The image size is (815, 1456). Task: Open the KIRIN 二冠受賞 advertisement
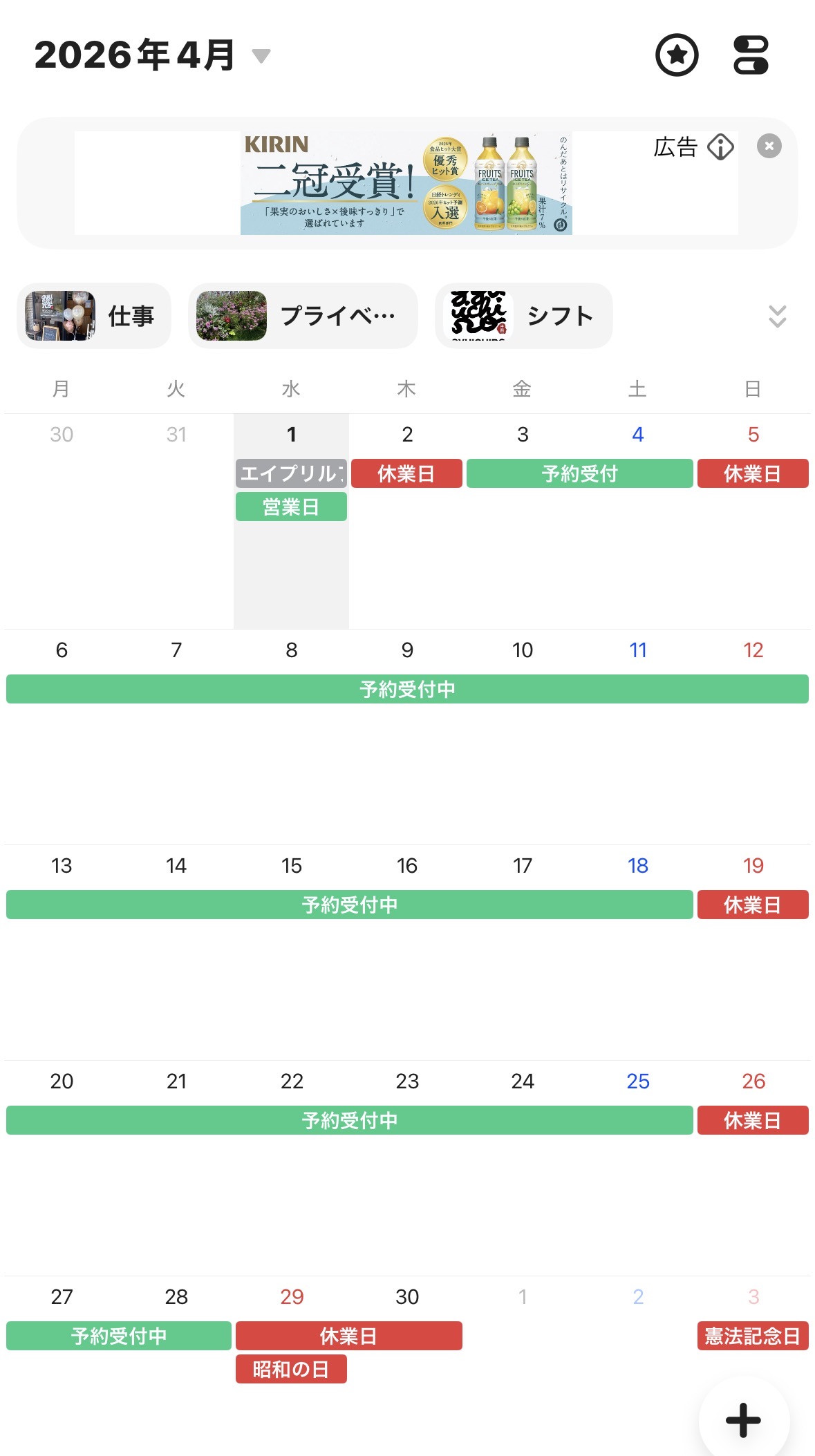click(406, 183)
